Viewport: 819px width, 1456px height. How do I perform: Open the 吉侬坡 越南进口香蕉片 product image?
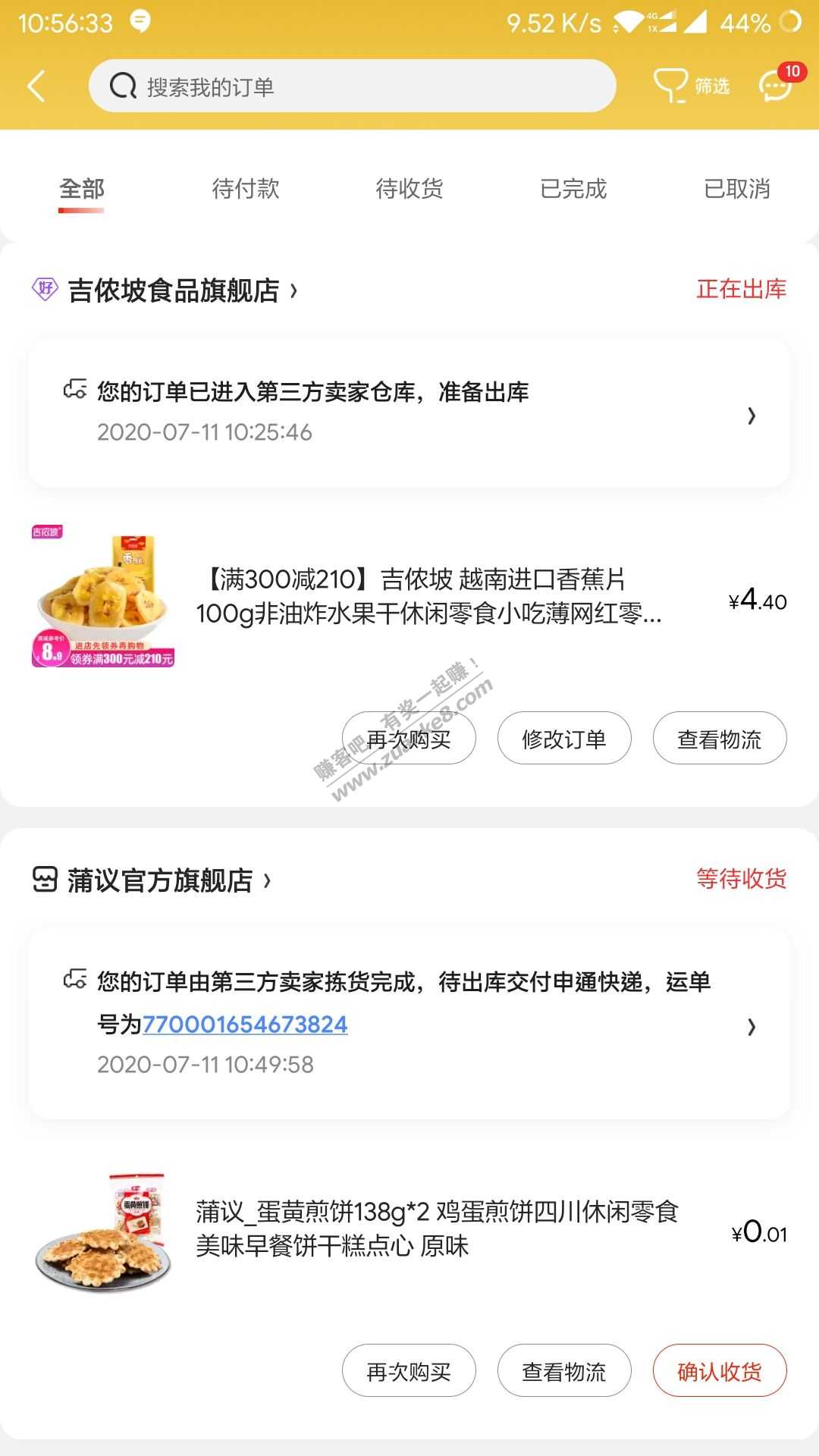pos(103,597)
